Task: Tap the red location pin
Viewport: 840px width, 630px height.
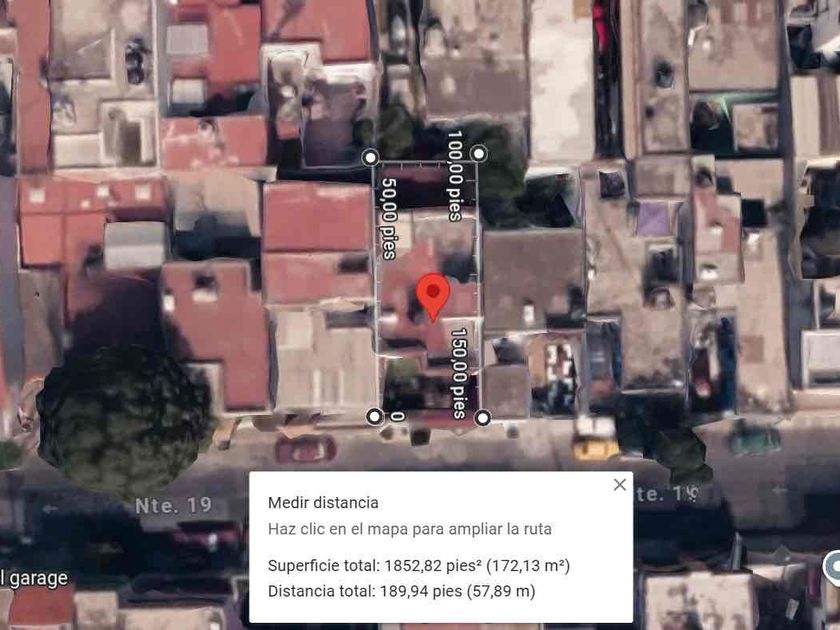Action: [x=433, y=297]
